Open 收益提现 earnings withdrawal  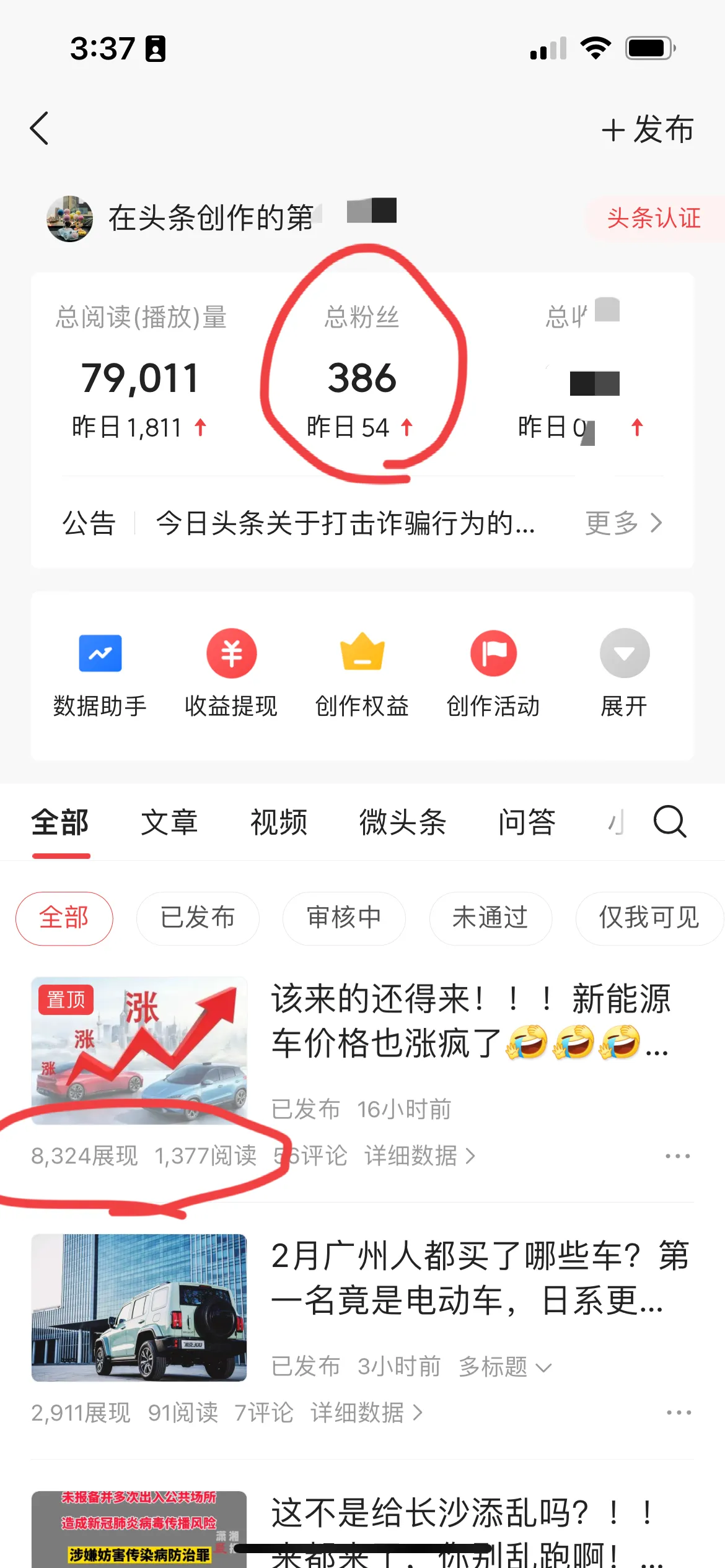(x=231, y=673)
